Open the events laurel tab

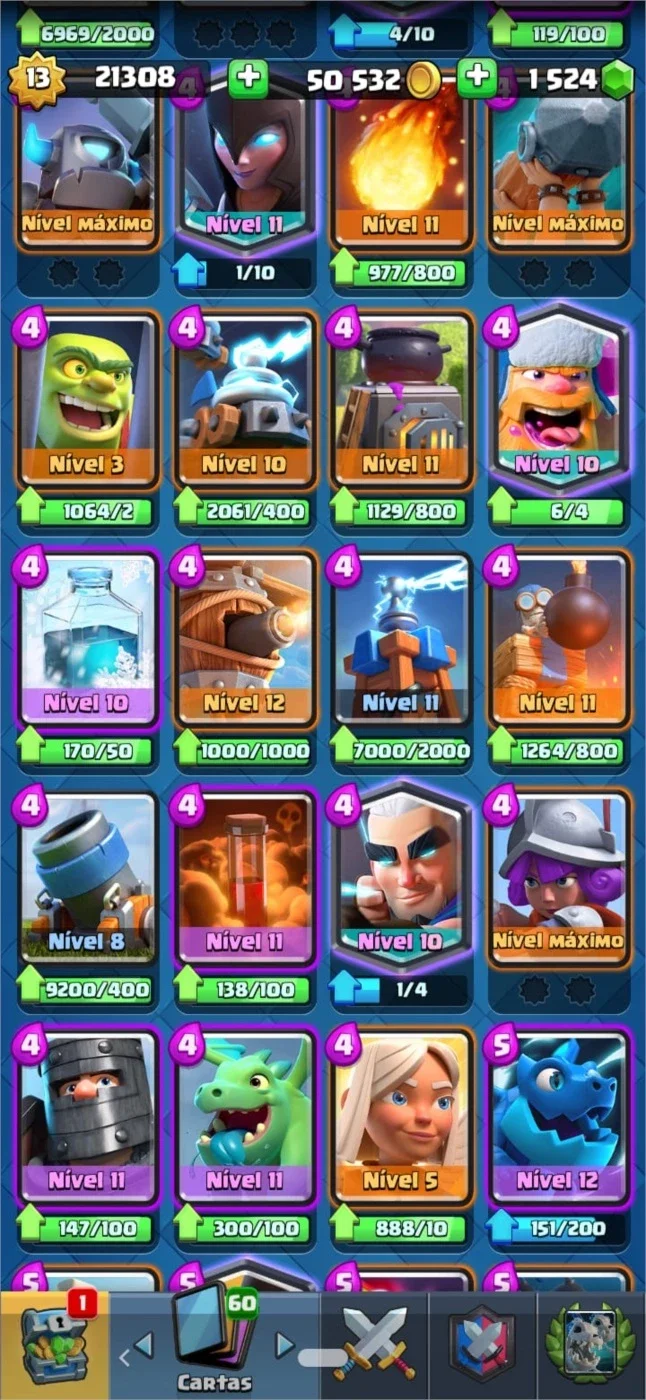pos(591,1346)
